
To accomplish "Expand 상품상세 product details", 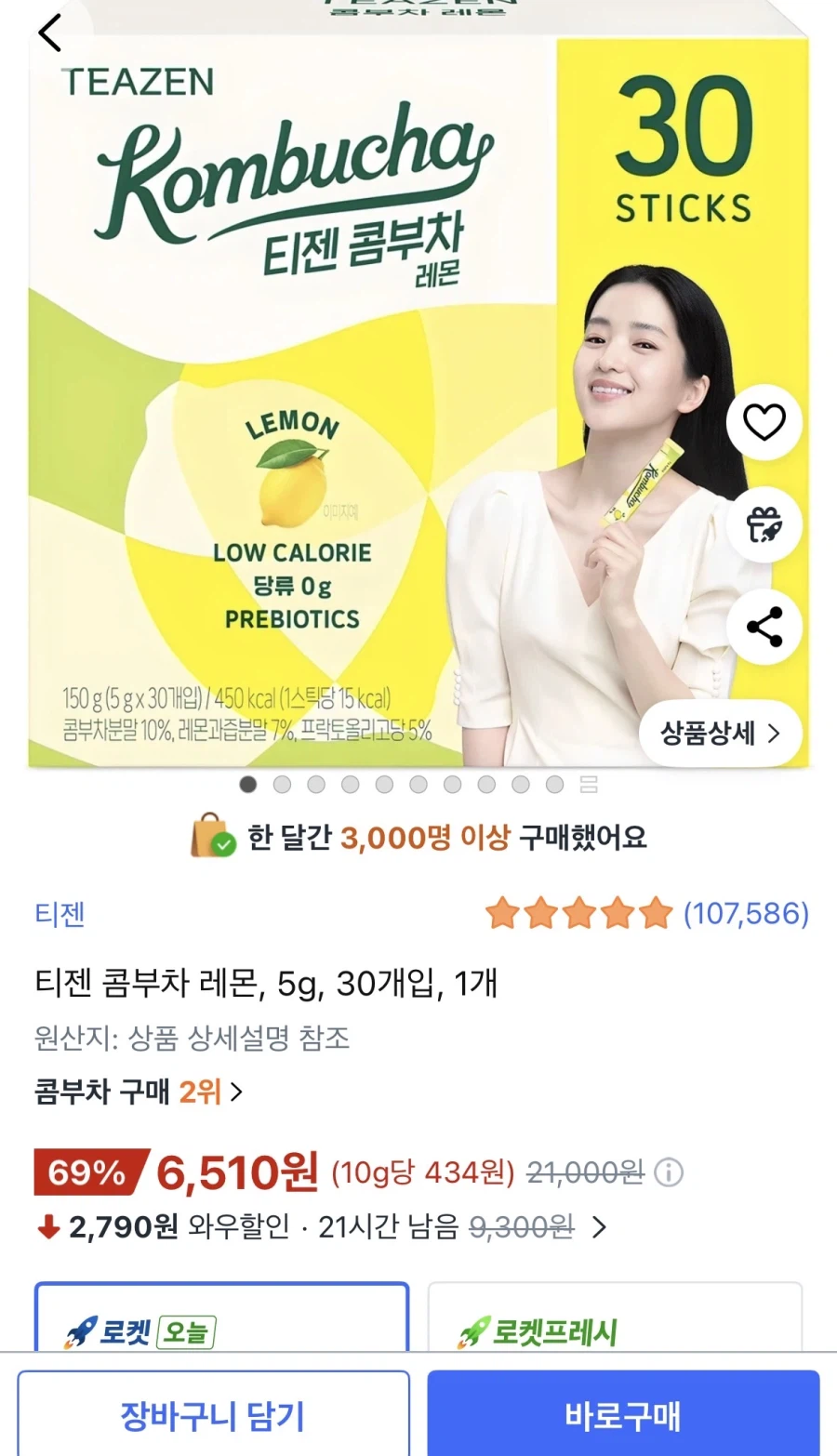I will coord(722,734).
